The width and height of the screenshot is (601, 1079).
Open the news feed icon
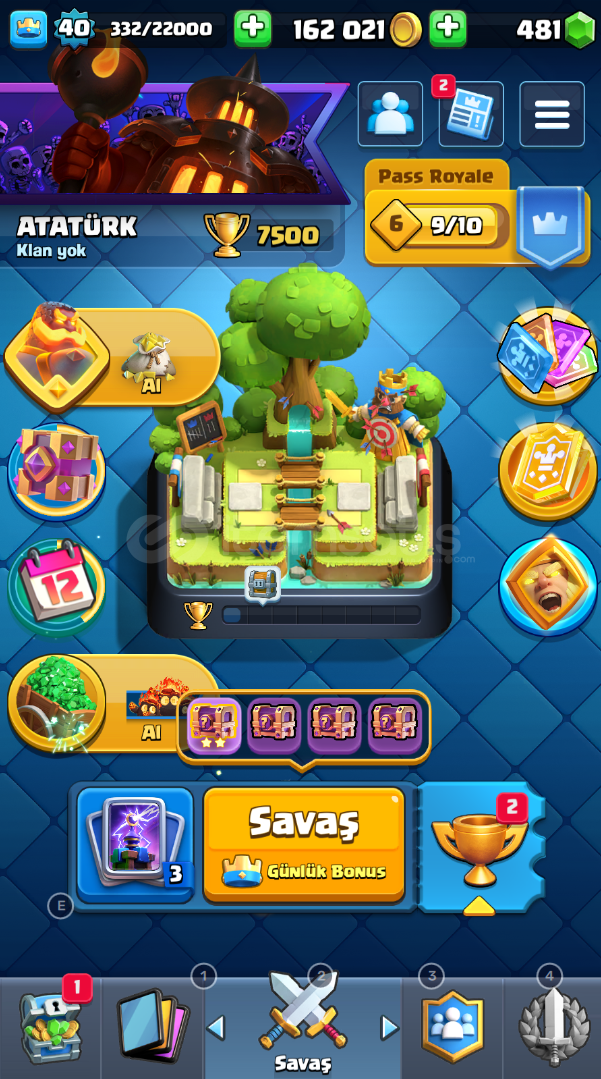tap(471, 115)
